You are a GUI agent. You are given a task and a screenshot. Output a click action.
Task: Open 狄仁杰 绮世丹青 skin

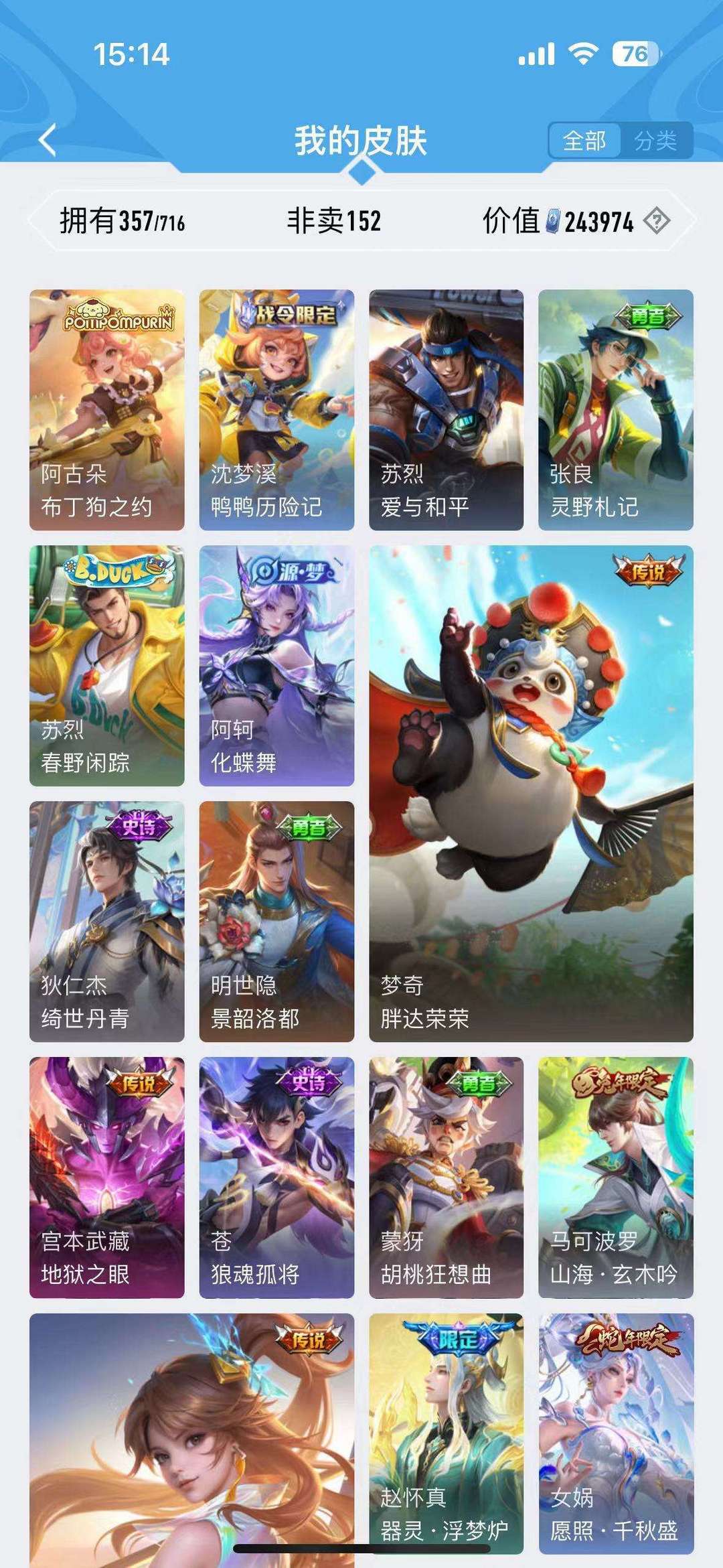(107, 922)
